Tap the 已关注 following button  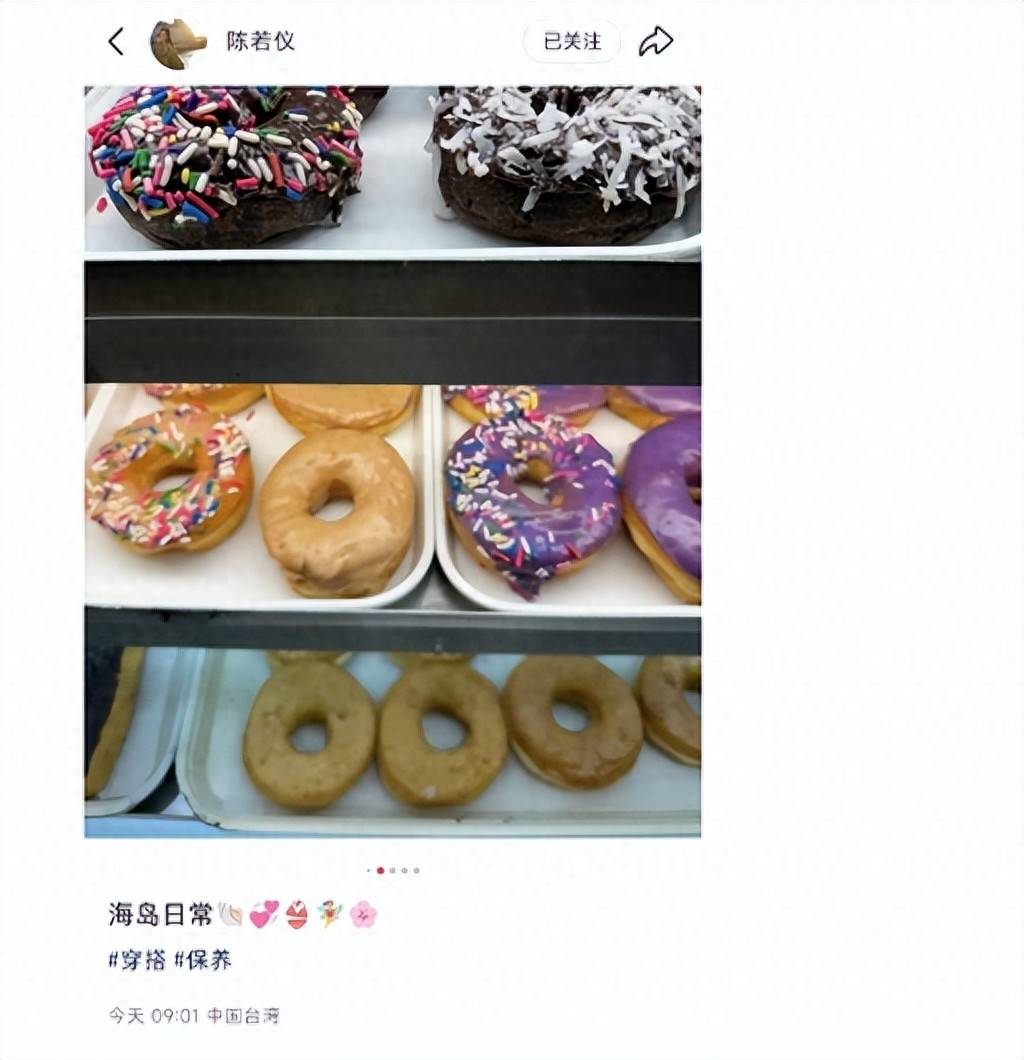pos(572,42)
